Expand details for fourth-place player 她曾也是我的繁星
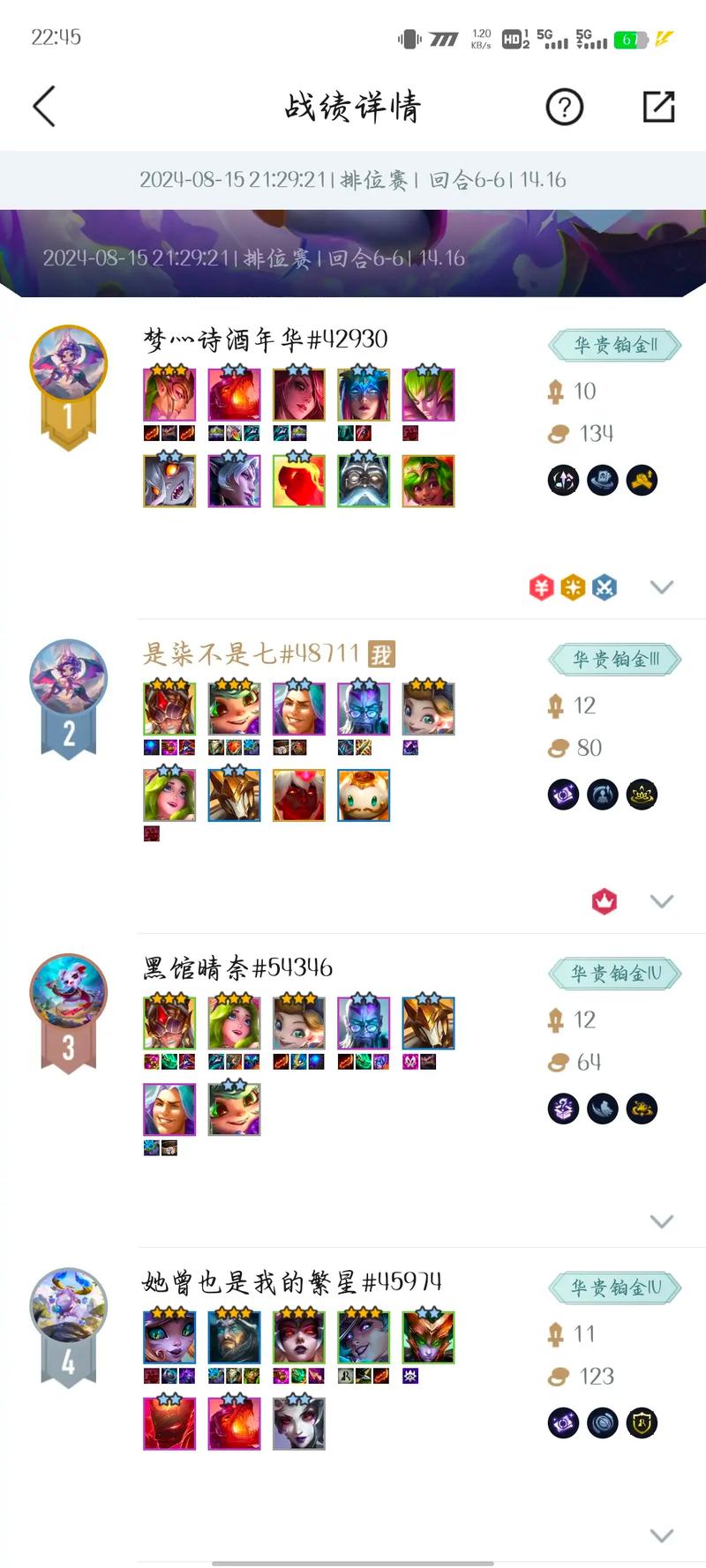Viewport: 706px width, 1568px height. (x=661, y=1535)
